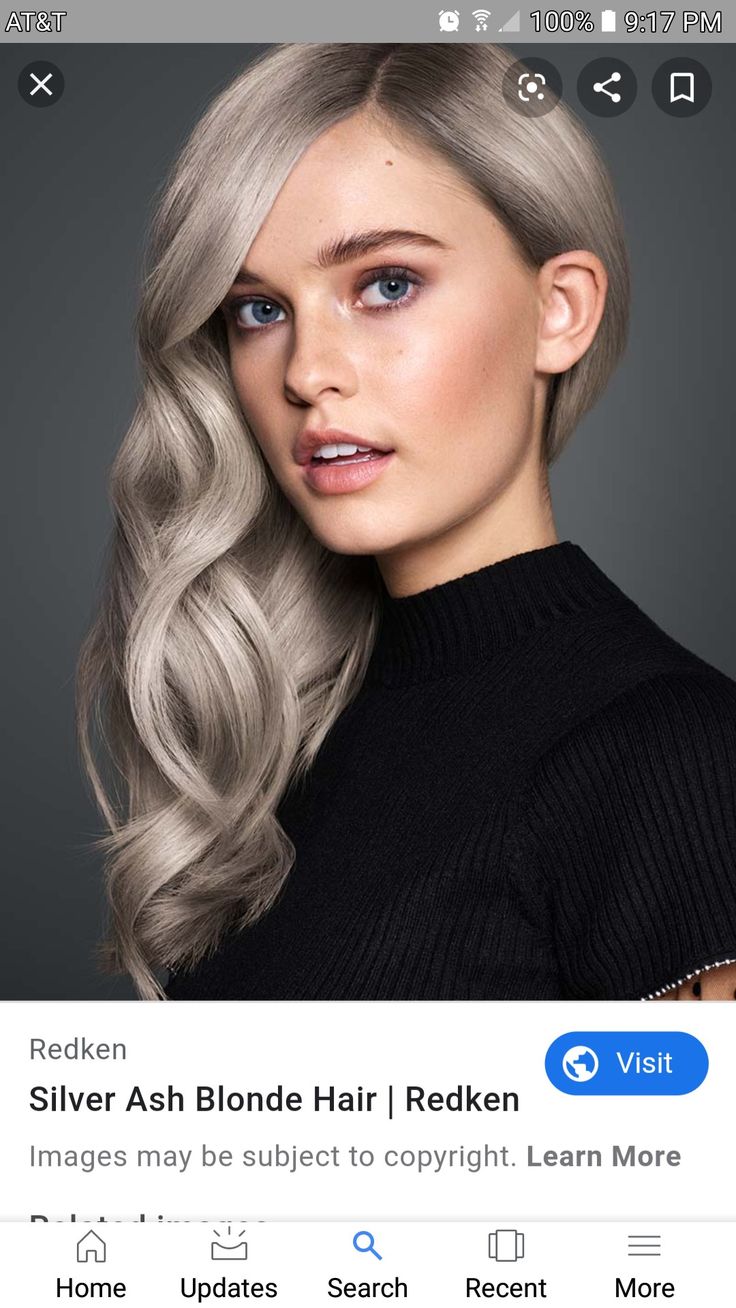Share this image

click(x=607, y=88)
